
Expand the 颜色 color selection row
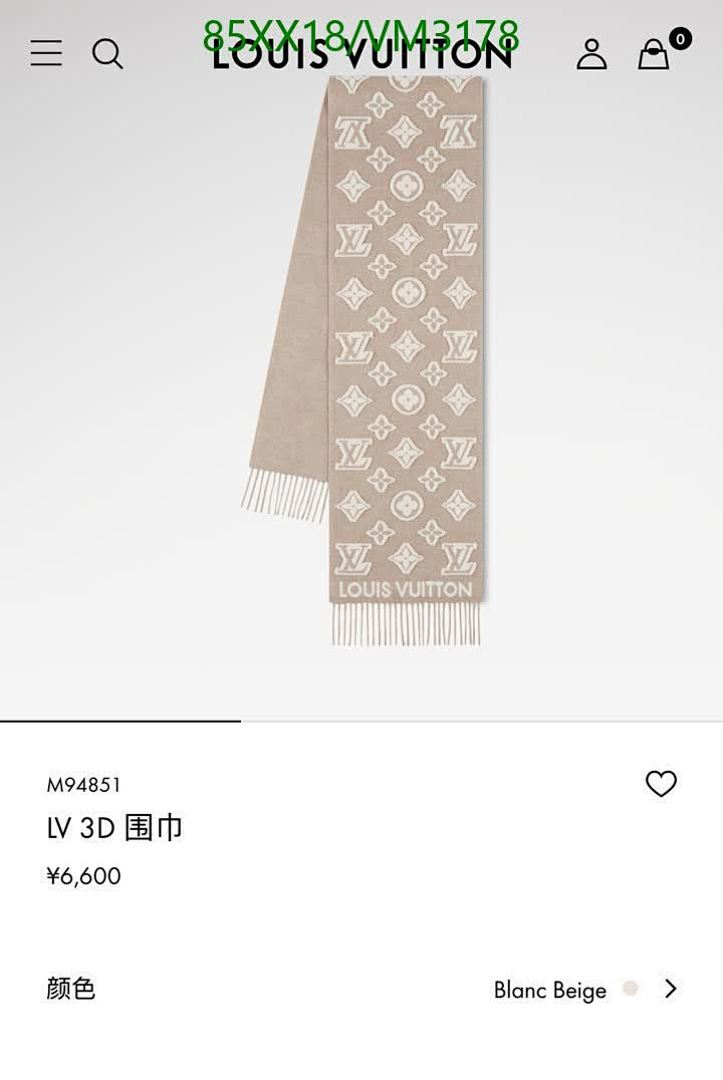(360, 989)
